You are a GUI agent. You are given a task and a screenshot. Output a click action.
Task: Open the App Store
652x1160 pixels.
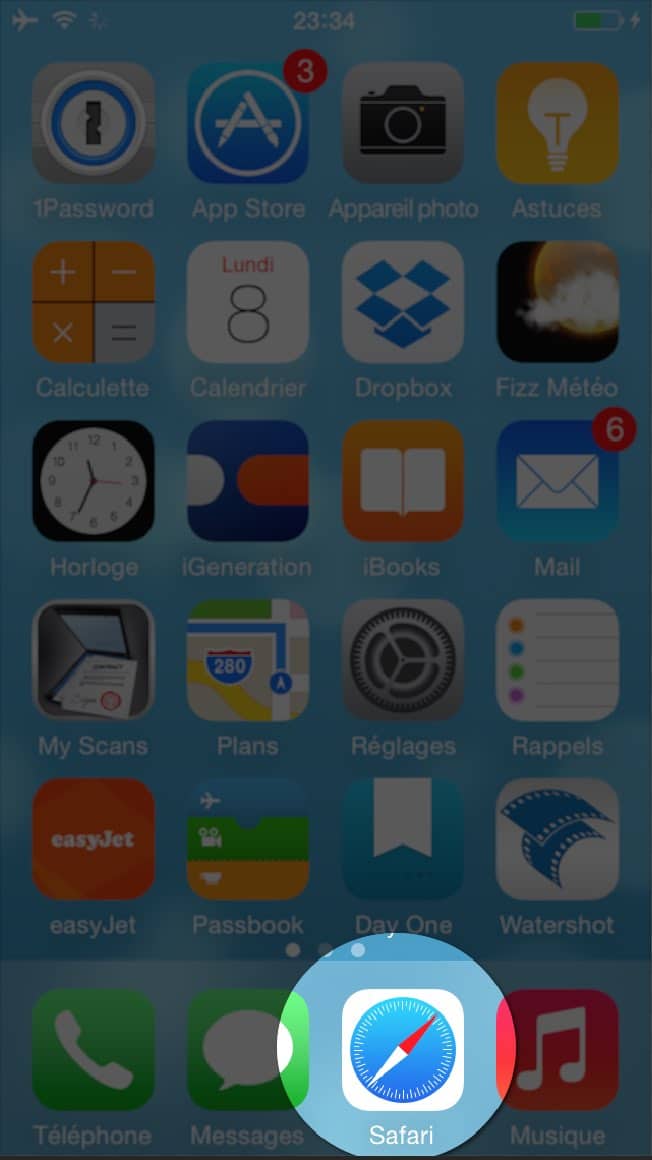[248, 123]
